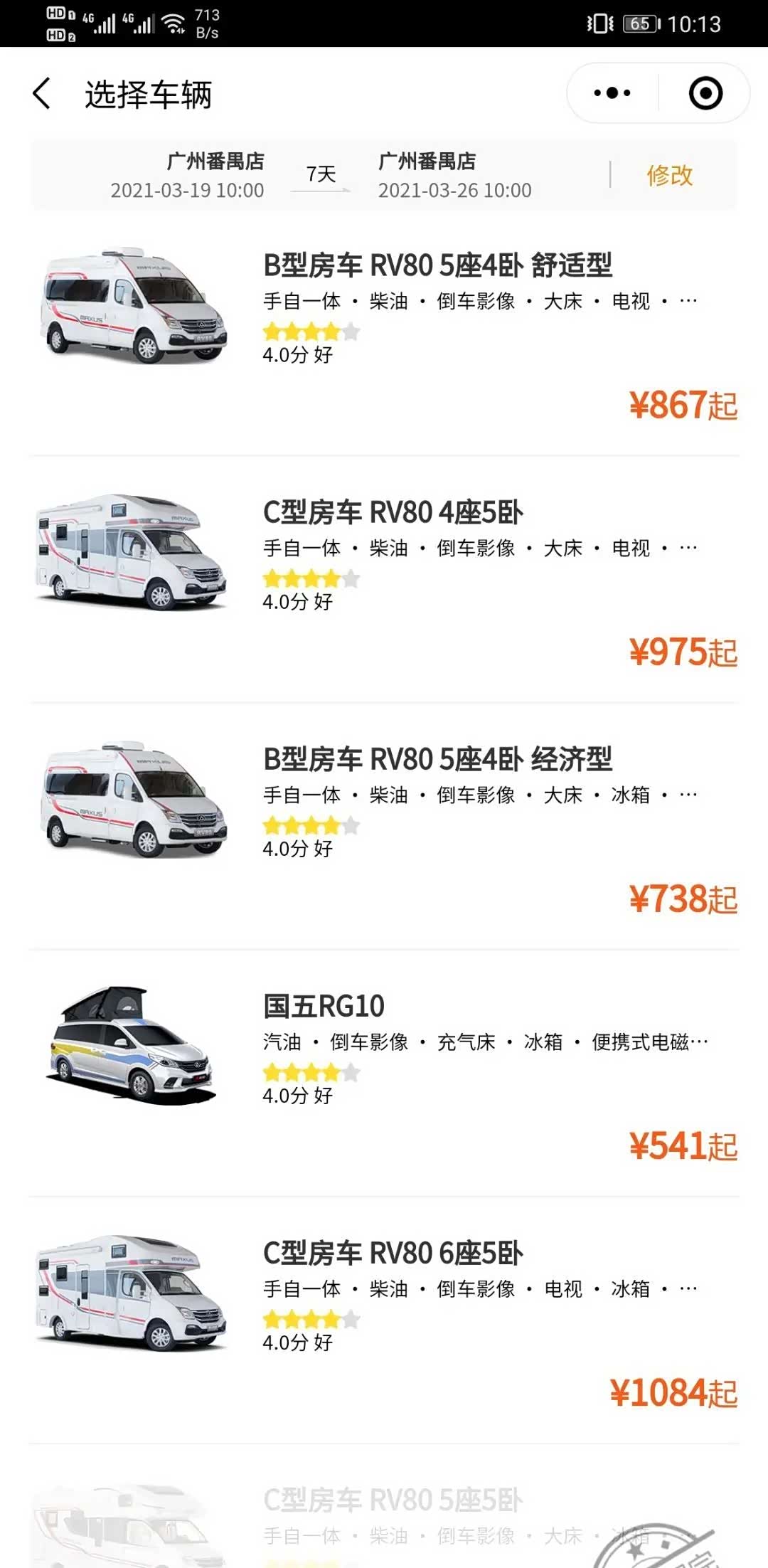Go back from the 选择车辆 page
Image resolution: width=768 pixels, height=1568 pixels.
point(42,94)
